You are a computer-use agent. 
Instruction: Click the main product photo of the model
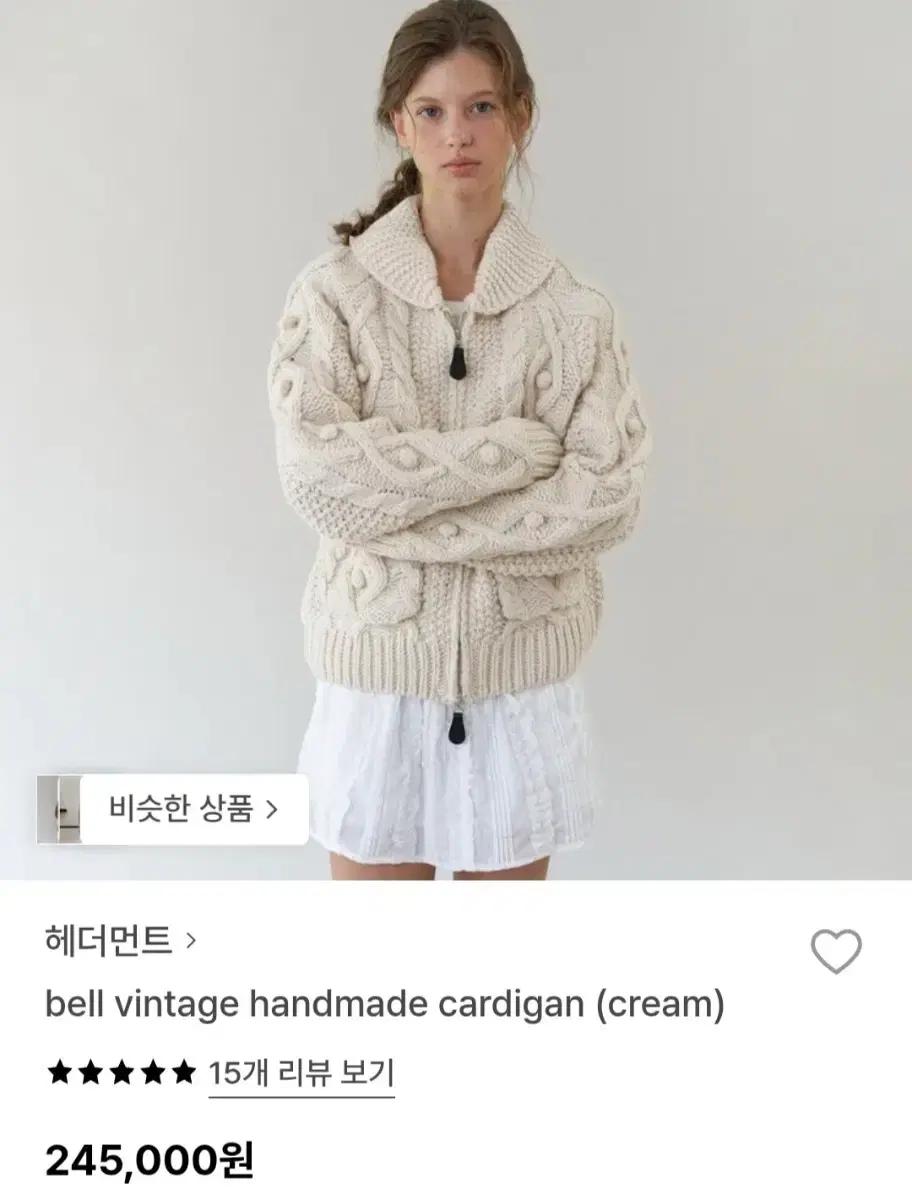[x=456, y=430]
